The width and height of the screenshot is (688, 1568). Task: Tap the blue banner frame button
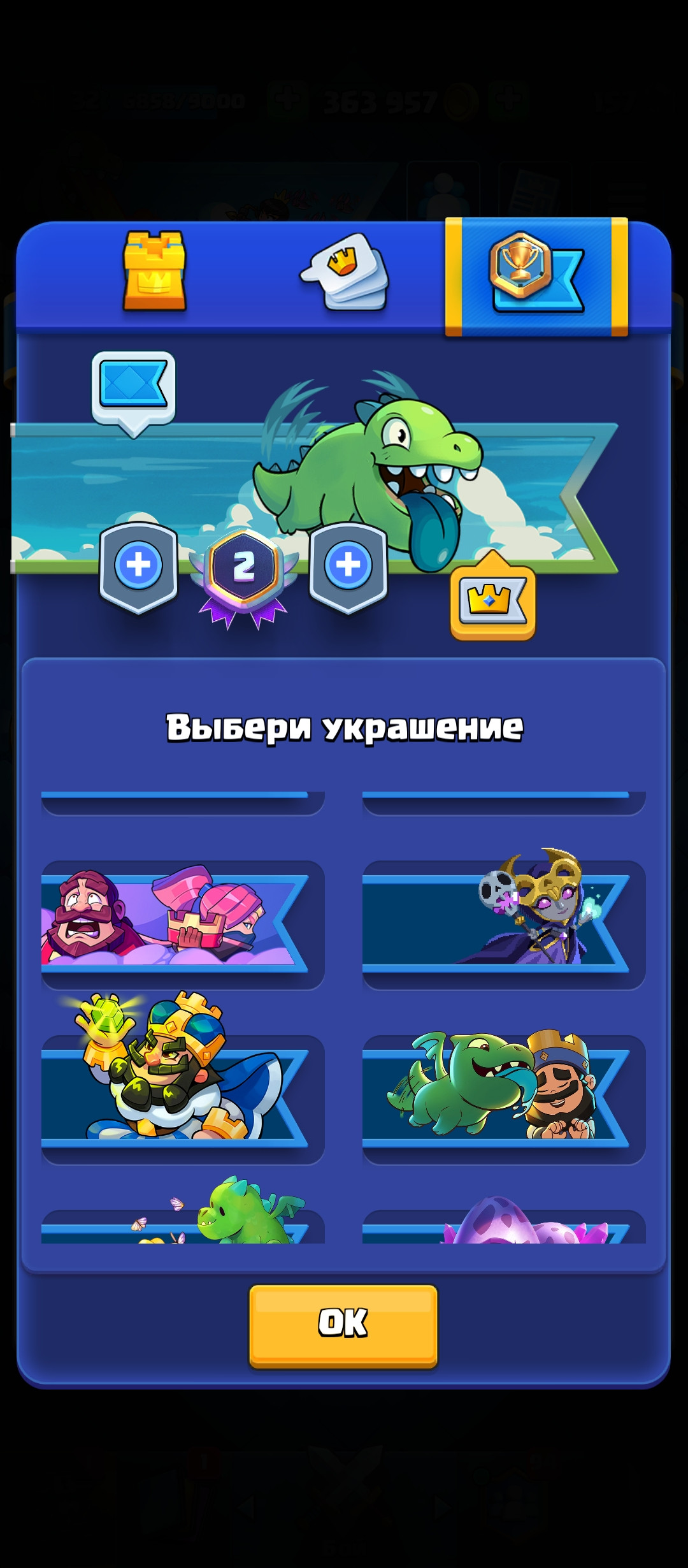tap(134, 389)
